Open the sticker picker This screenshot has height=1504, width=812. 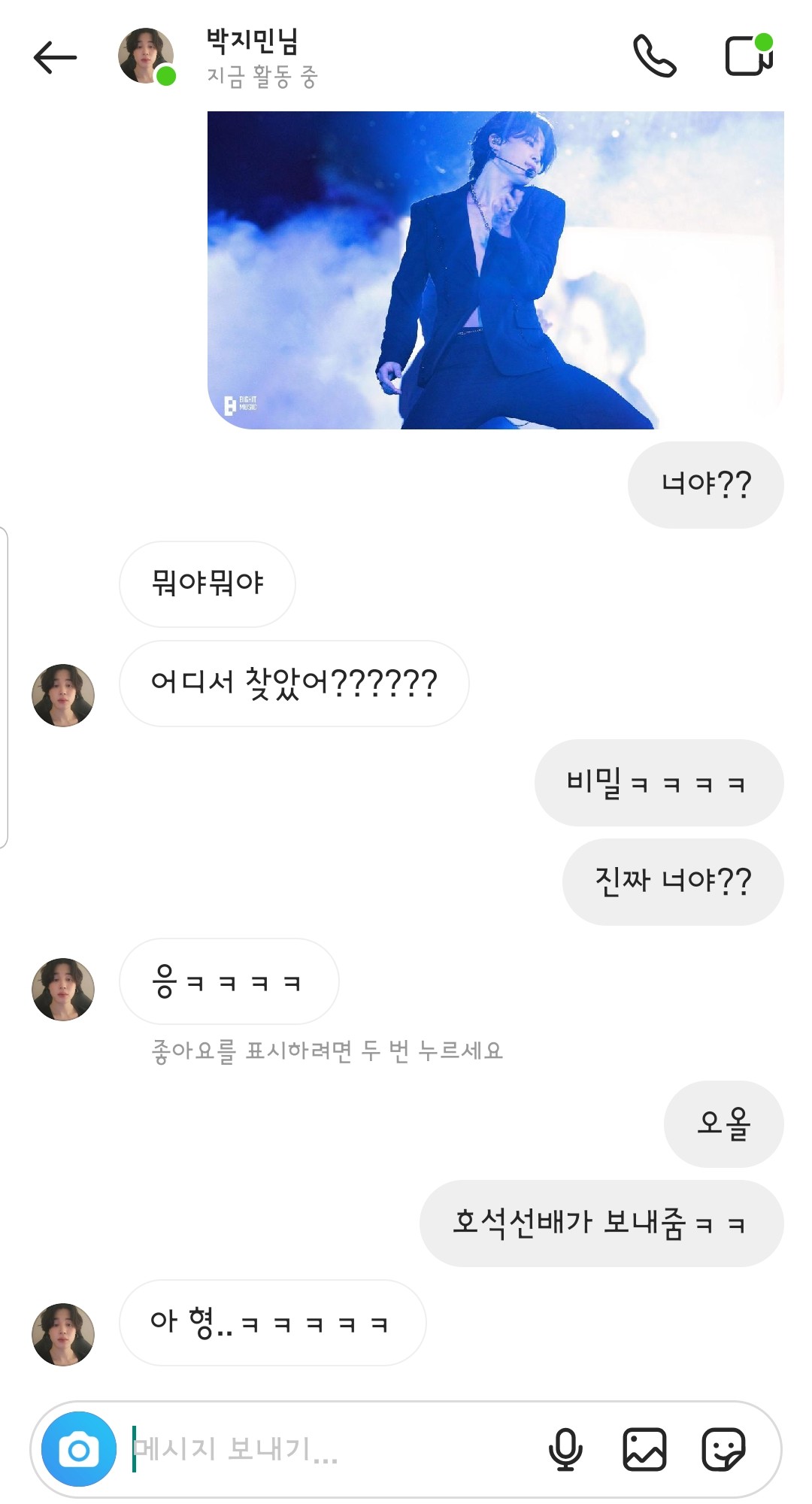[723, 1449]
